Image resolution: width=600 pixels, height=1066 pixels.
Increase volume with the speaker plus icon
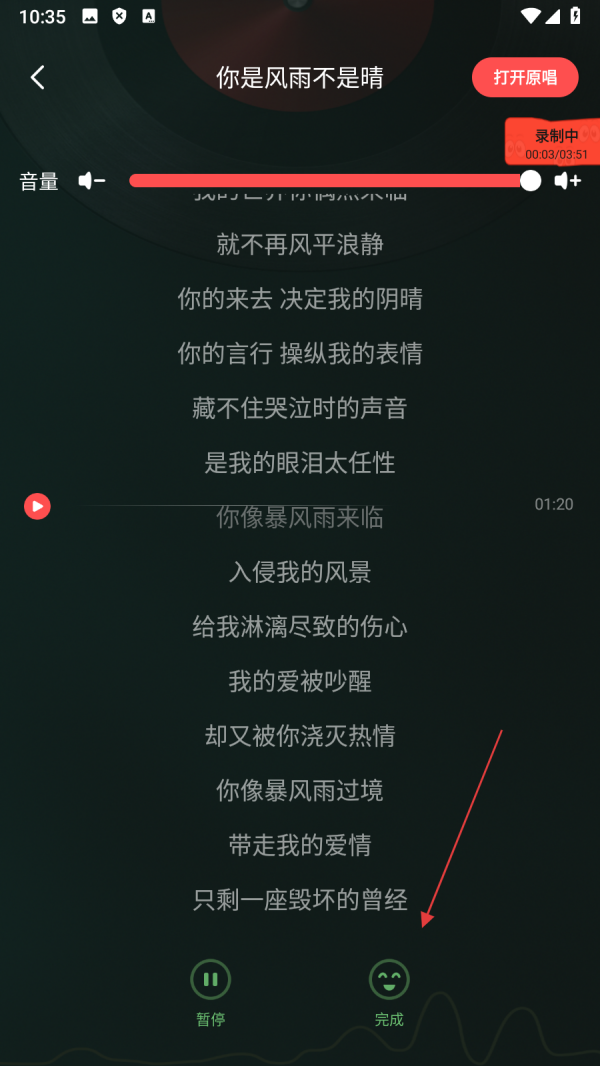tap(567, 181)
